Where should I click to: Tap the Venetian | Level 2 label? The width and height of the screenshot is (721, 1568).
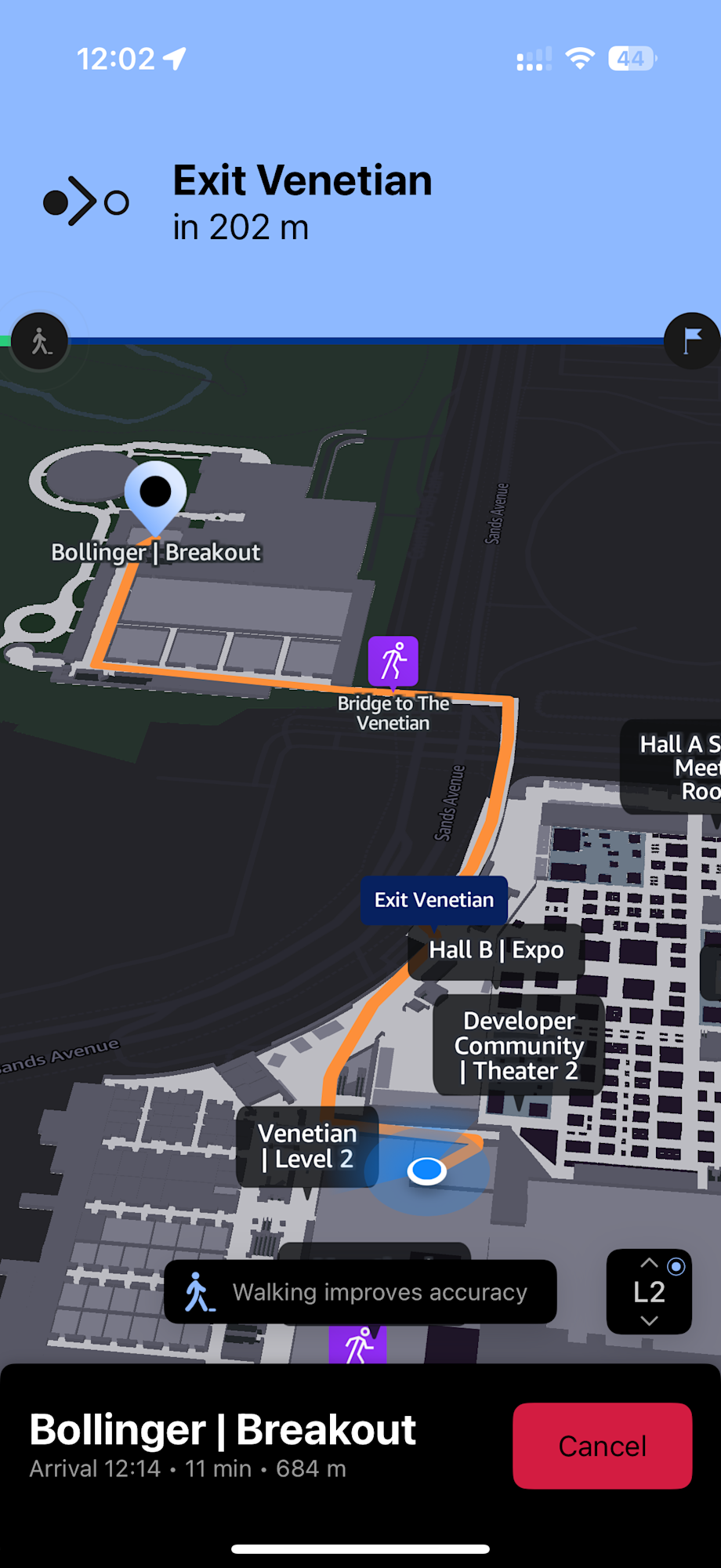click(307, 1146)
